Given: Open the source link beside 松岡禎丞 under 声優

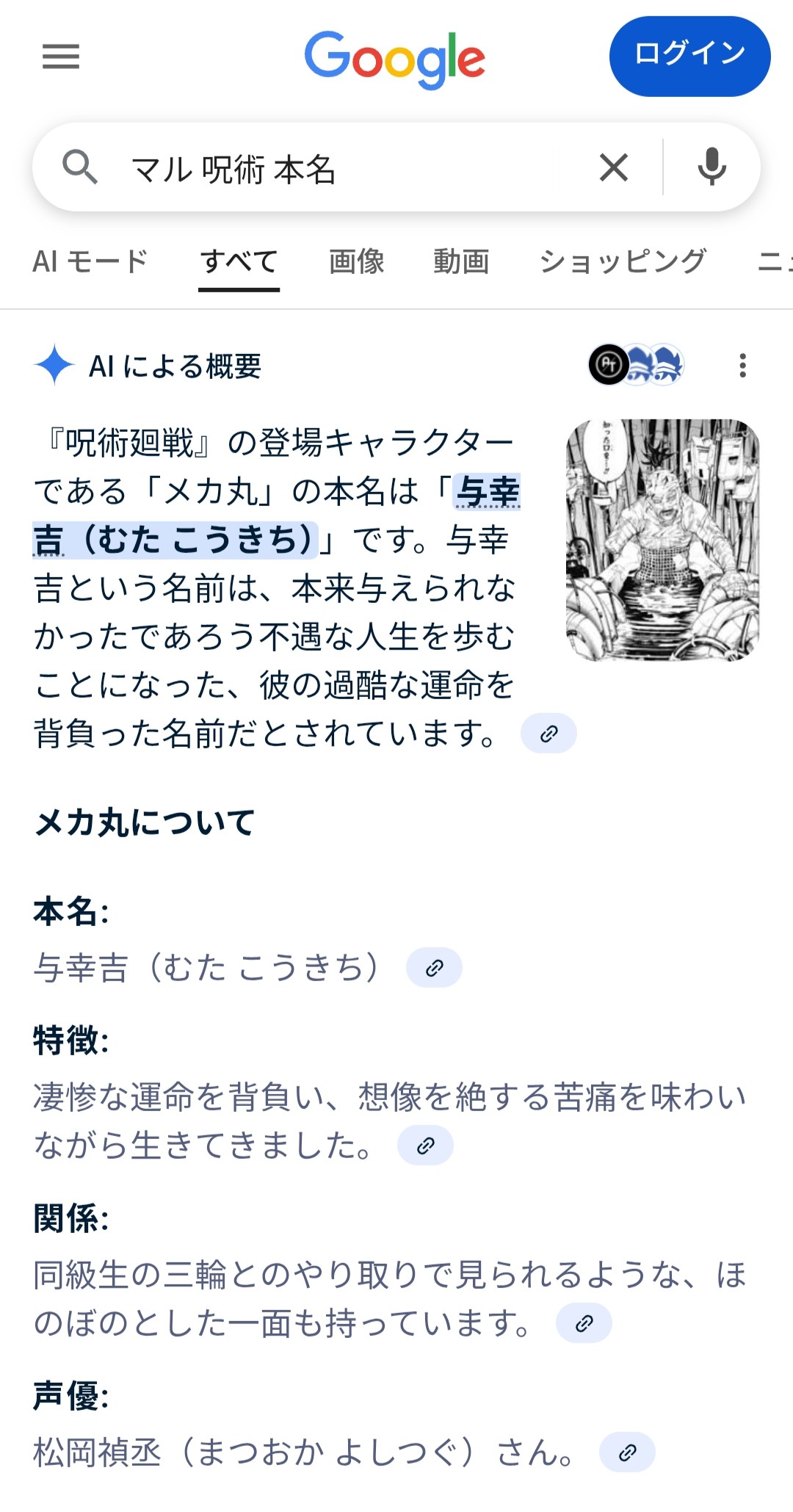Looking at the screenshot, I should [x=627, y=1453].
